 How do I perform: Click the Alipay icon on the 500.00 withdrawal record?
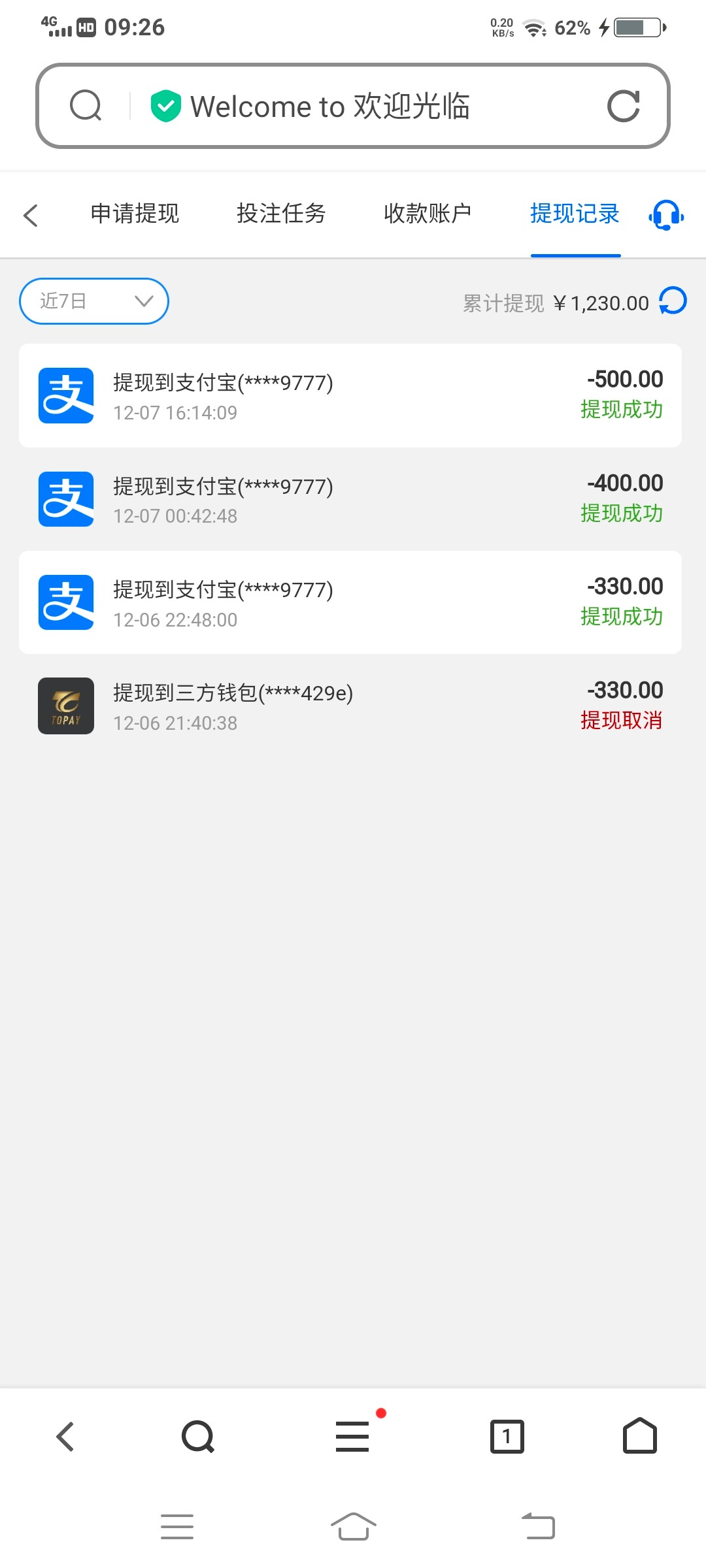click(66, 395)
